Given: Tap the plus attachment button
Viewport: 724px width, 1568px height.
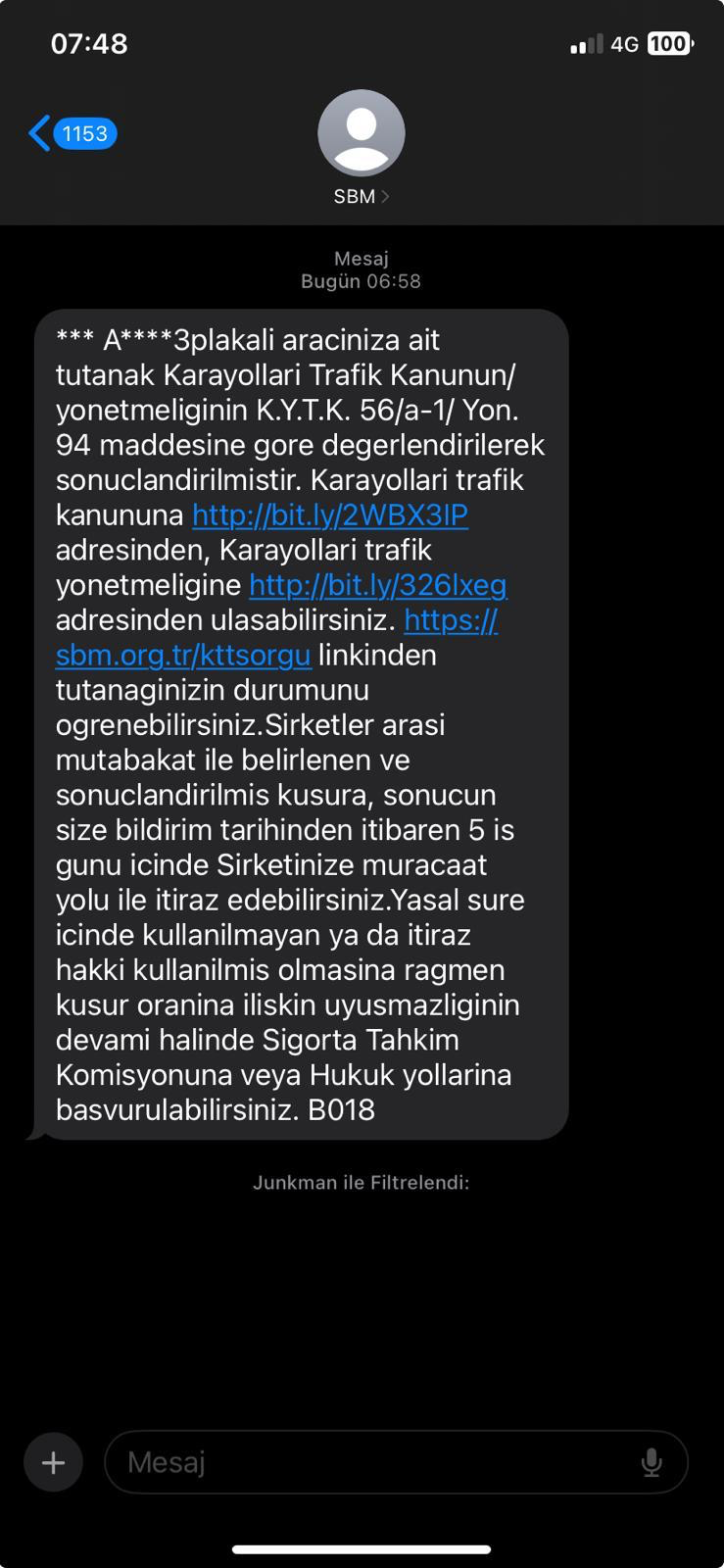Looking at the screenshot, I should [x=53, y=1462].
